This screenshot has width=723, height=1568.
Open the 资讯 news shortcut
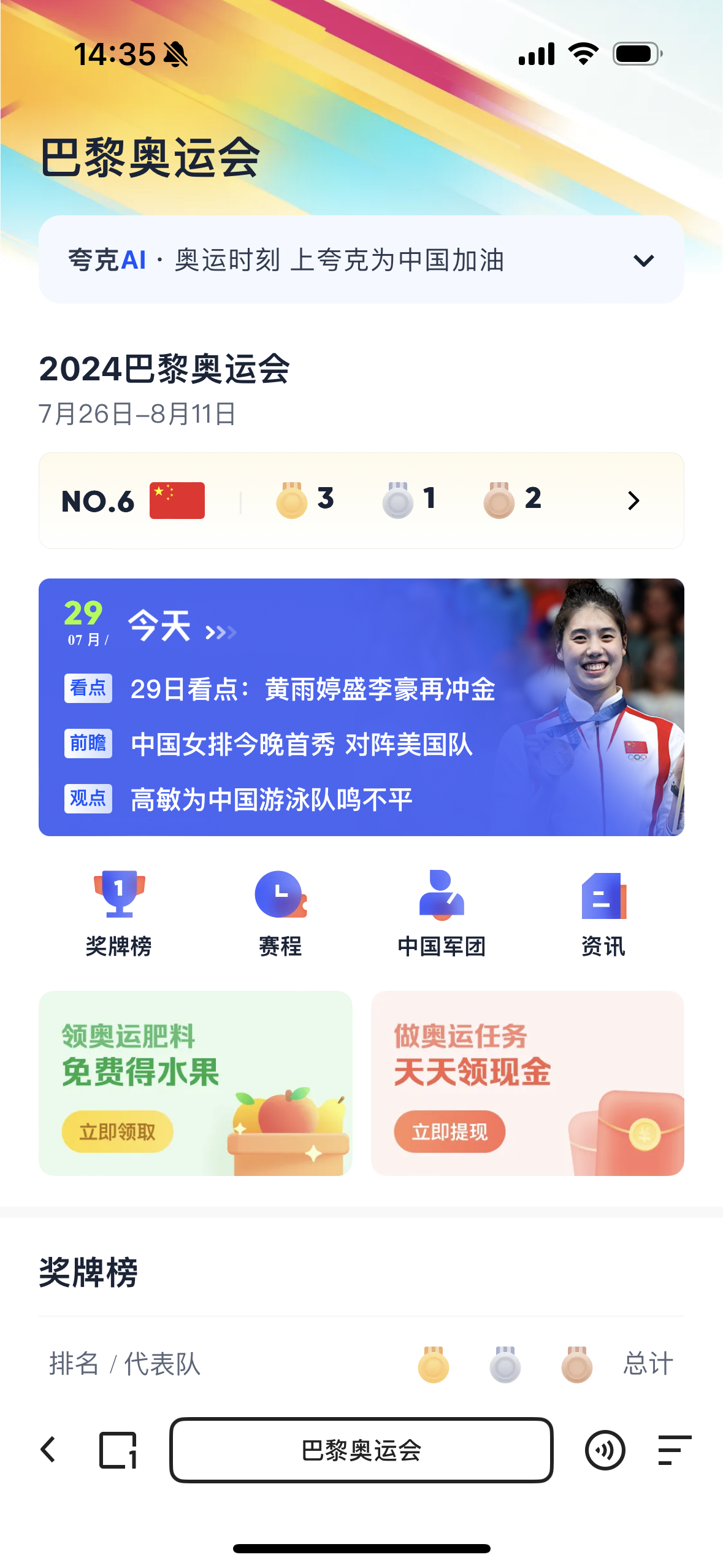coord(603,913)
